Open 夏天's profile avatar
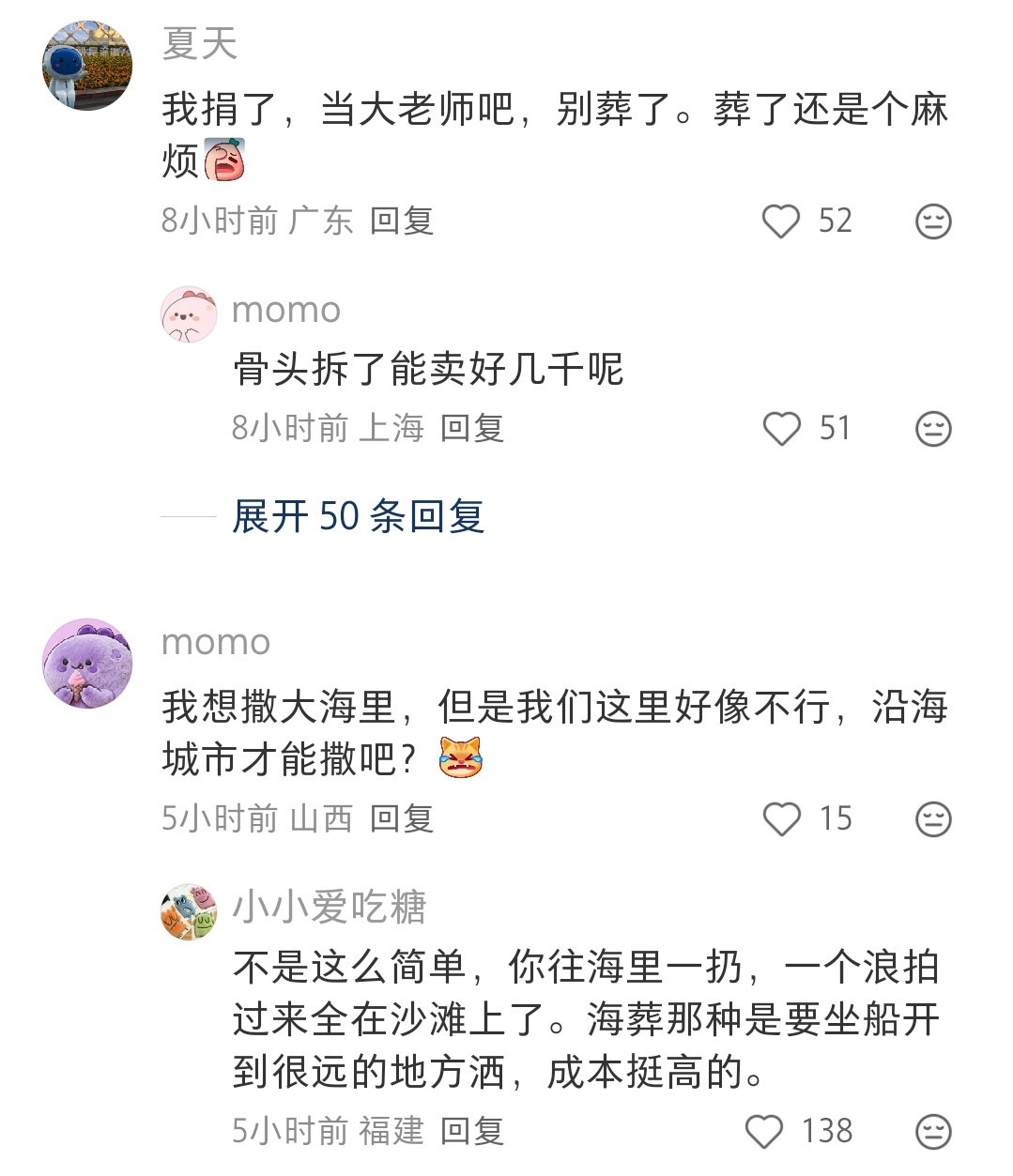Viewport: 1013px width, 1176px height. click(87, 66)
